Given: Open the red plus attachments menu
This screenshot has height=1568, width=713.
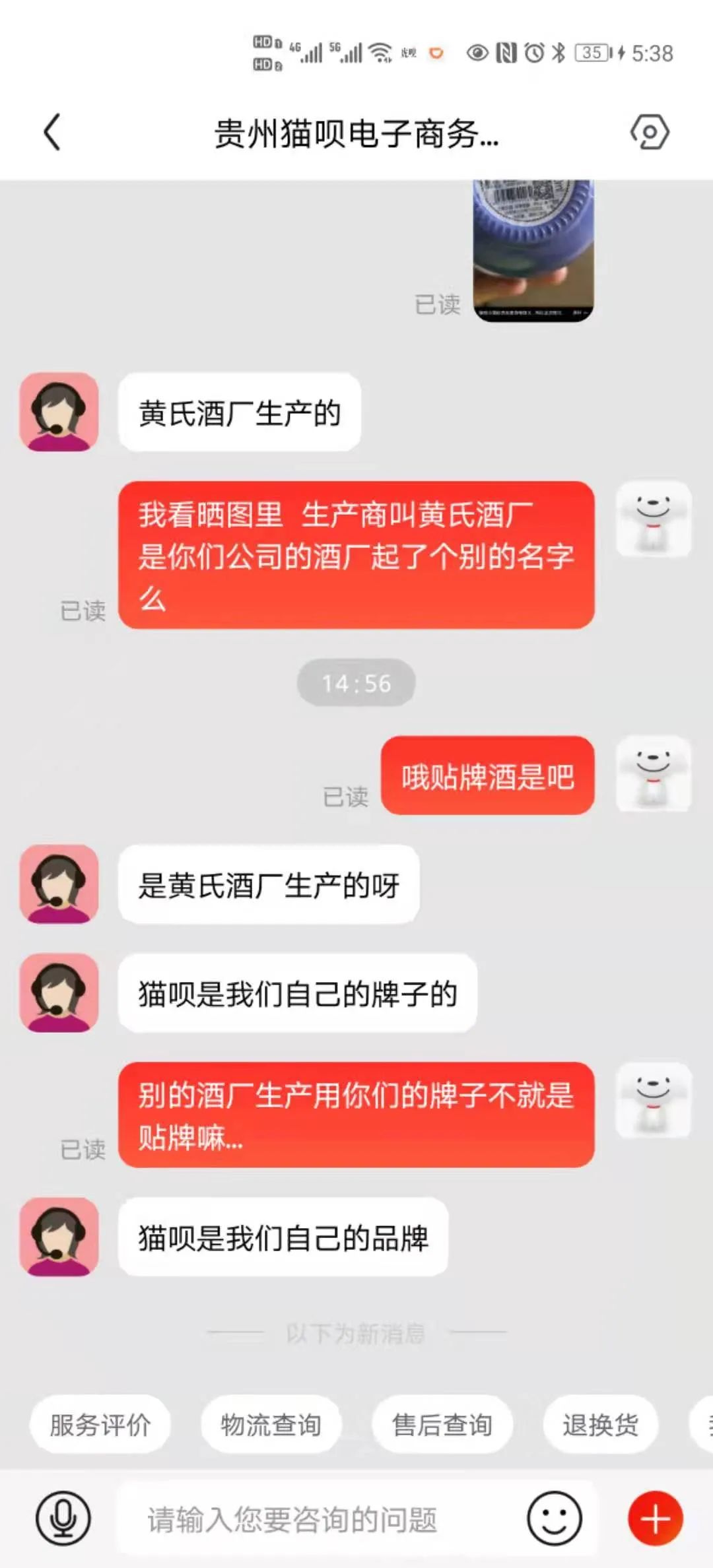Looking at the screenshot, I should coord(655,1519).
